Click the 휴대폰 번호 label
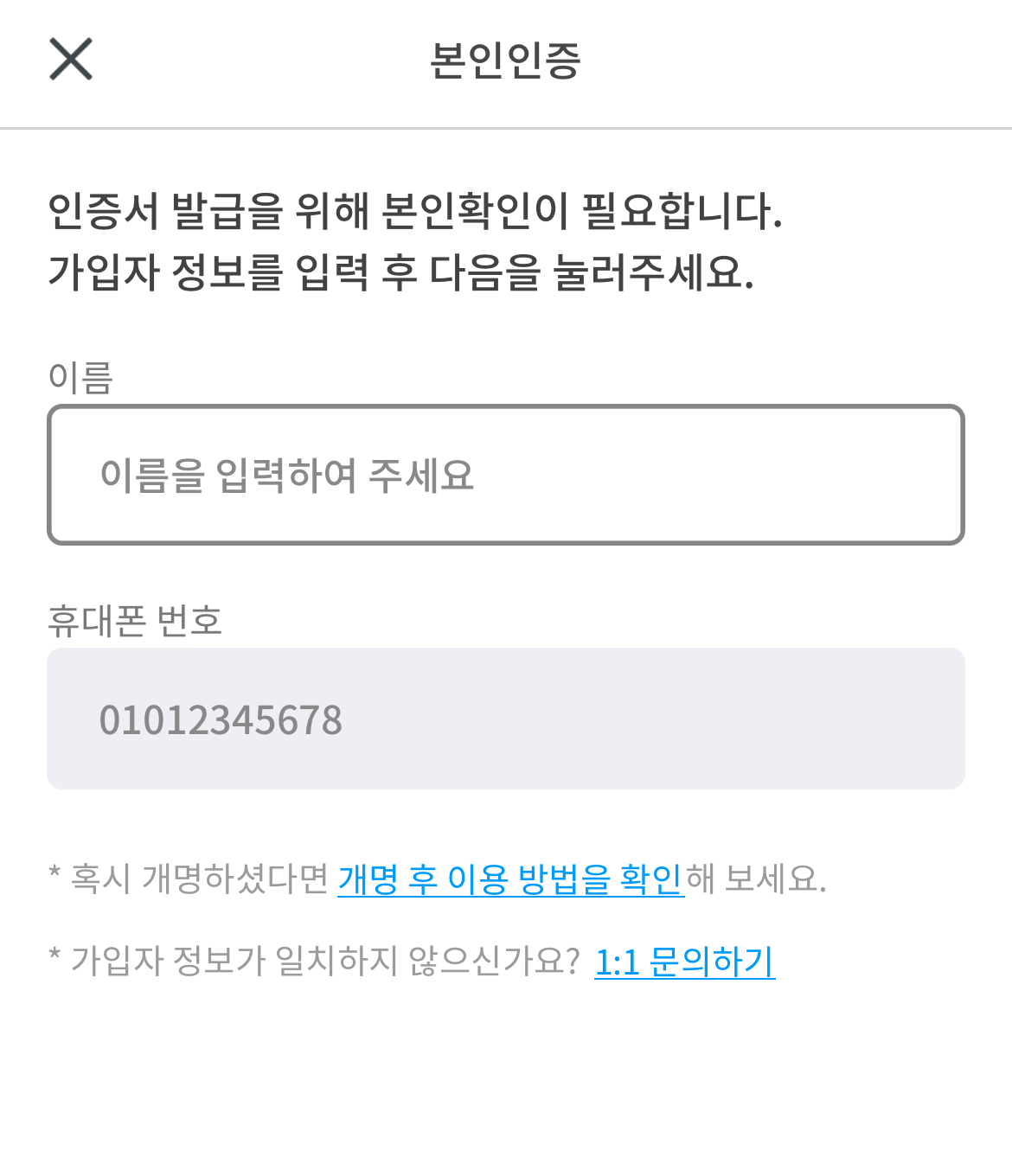Screen dimensions: 1012x1176 135,621
